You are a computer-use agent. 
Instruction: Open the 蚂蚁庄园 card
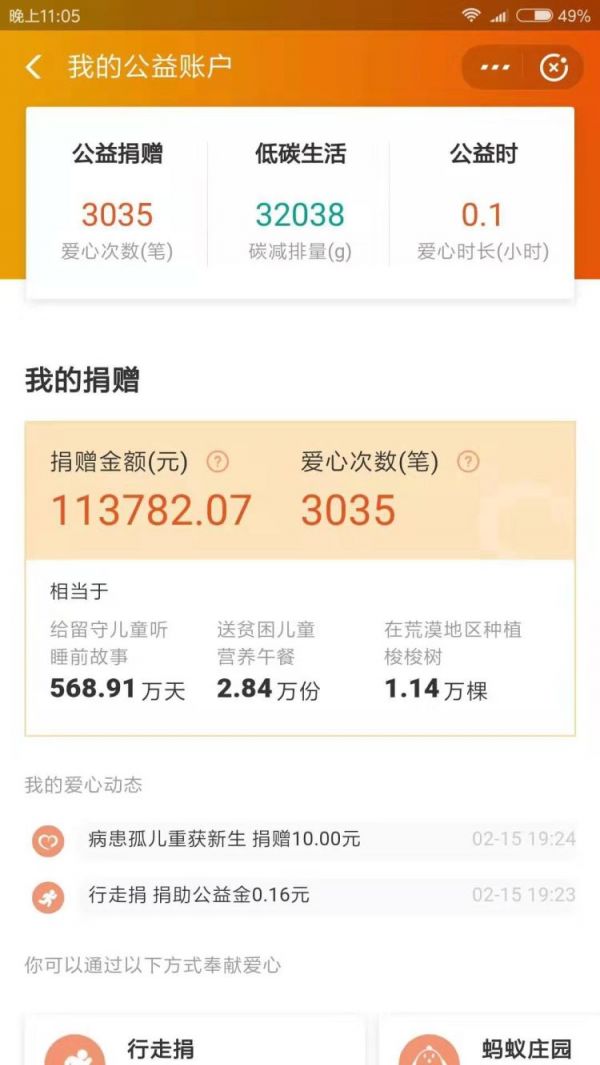[x=489, y=1041]
